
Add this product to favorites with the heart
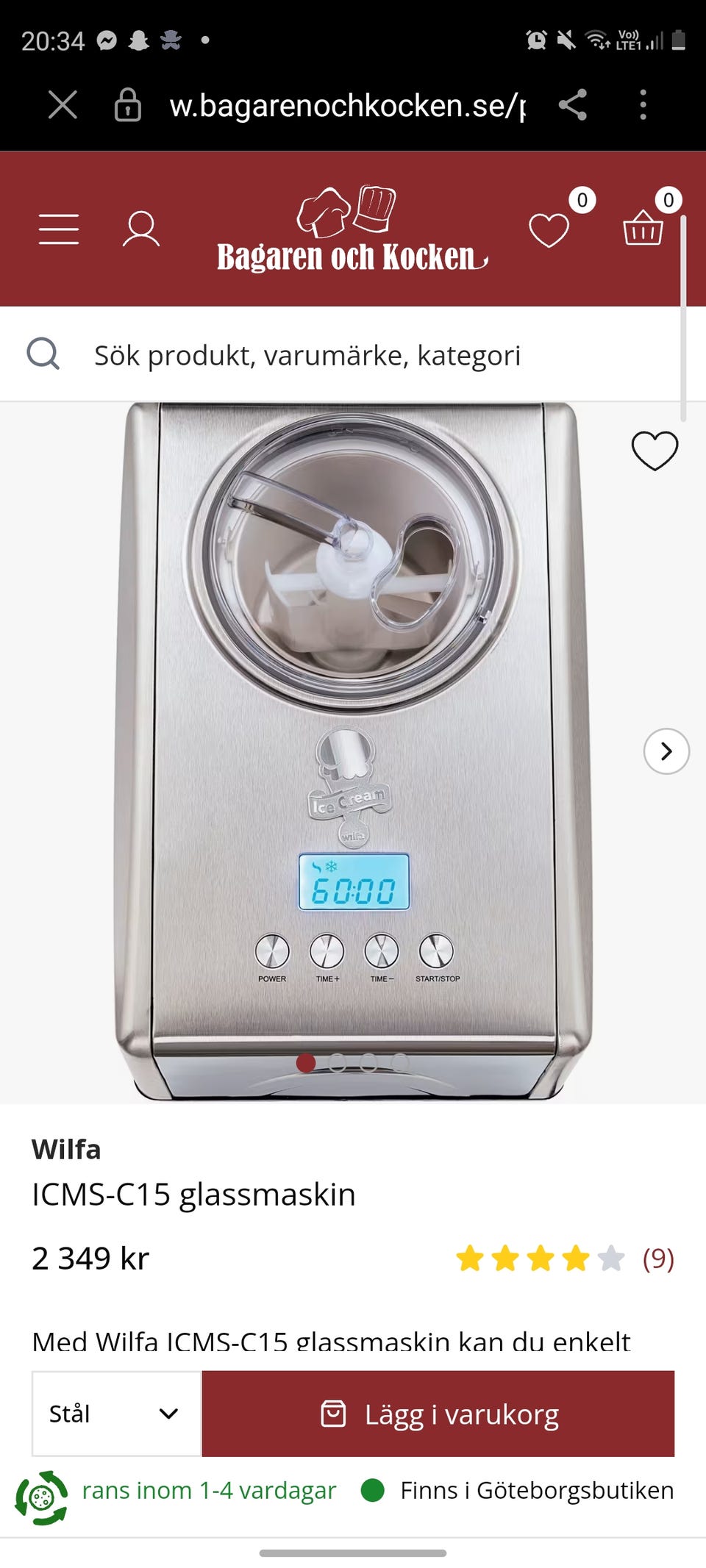pos(655,450)
